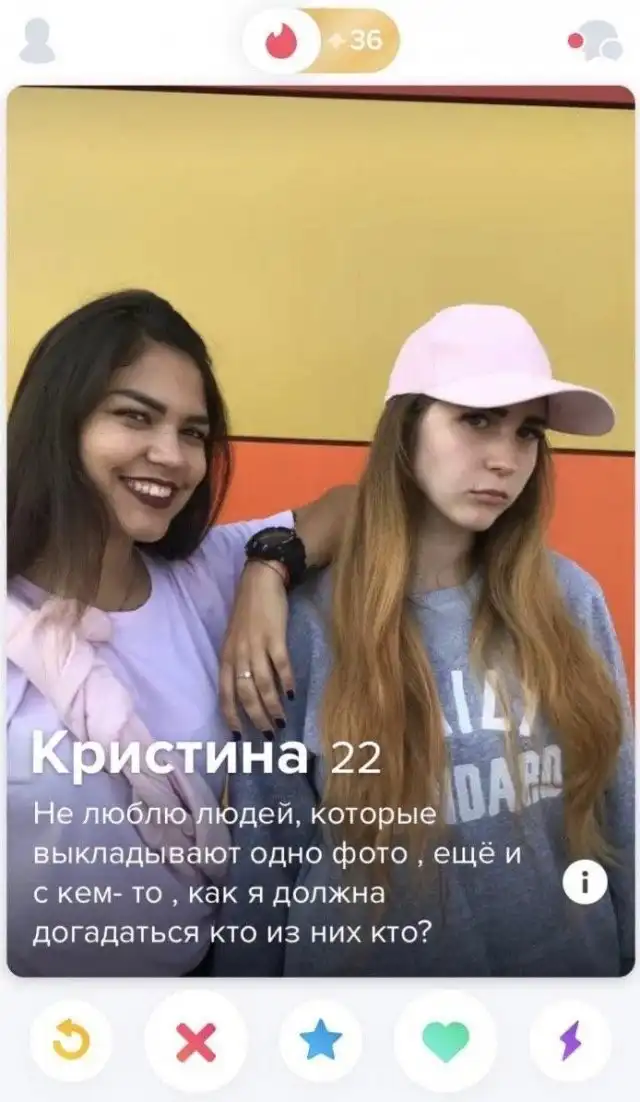Like Кристина with the green heart

(x=444, y=1041)
